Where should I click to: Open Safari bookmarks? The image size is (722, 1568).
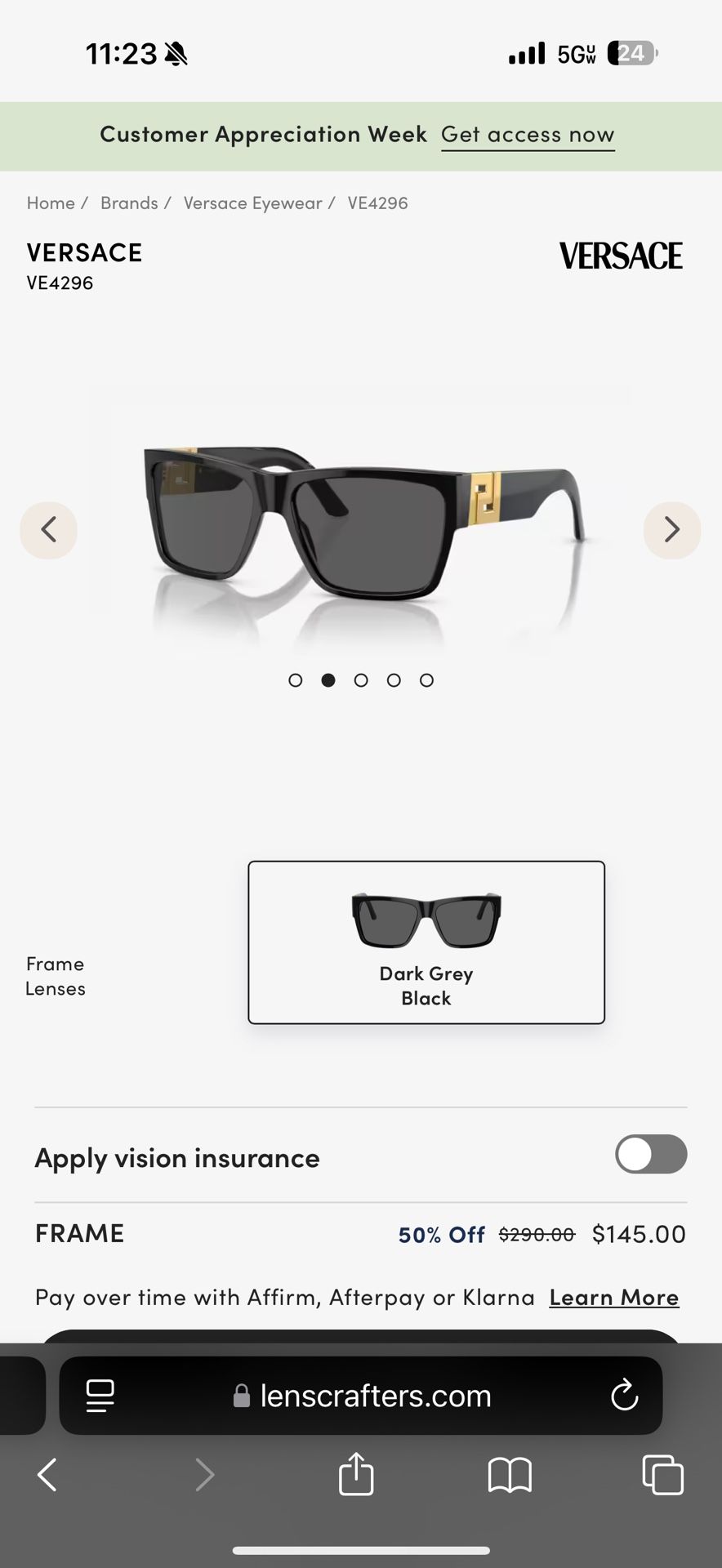click(510, 1475)
